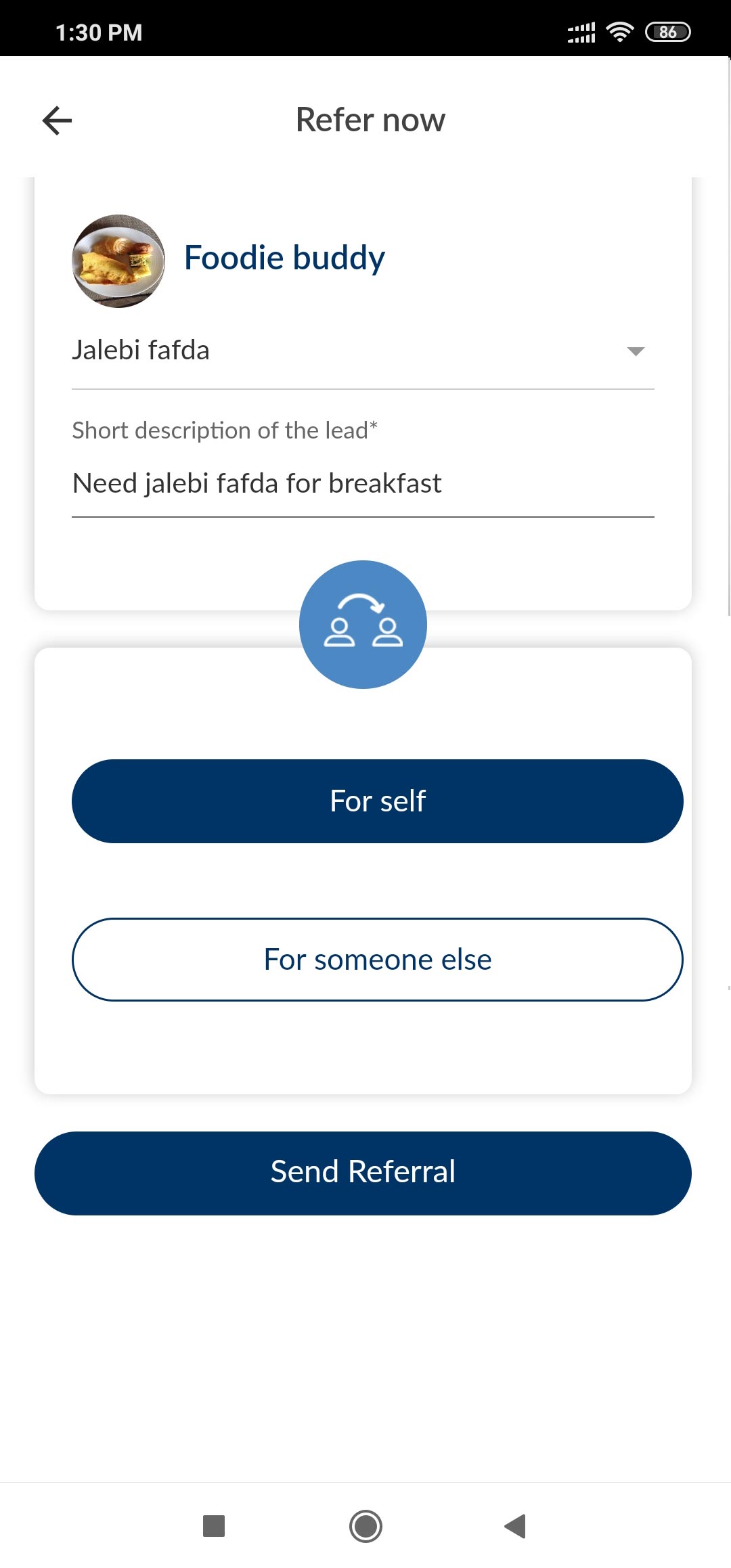Viewport: 731px width, 1568px height.
Task: Go back using the top-left arrow
Action: (58, 121)
